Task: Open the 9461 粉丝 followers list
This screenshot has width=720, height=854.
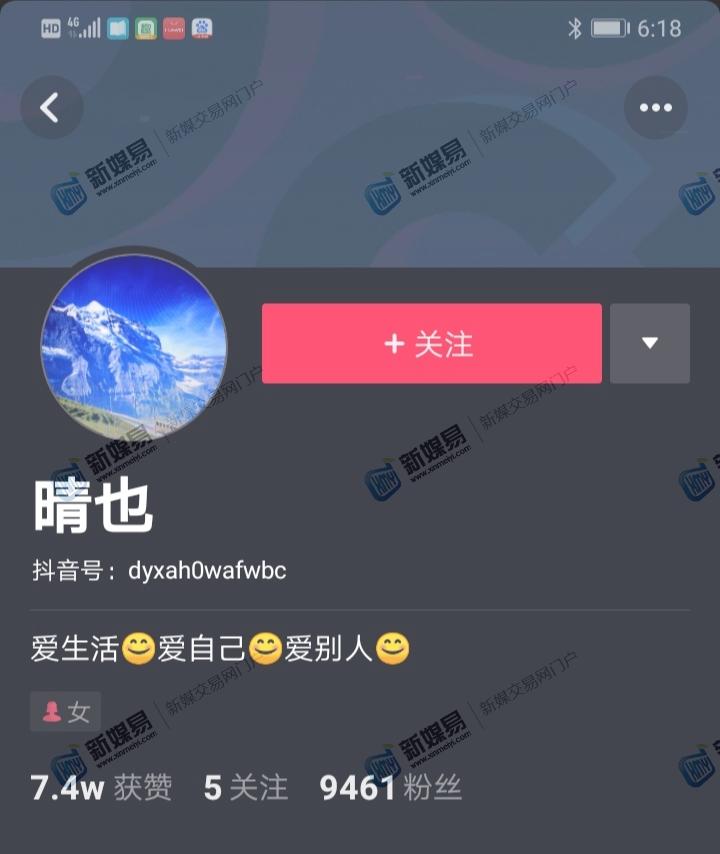Action: pyautogui.click(x=390, y=789)
